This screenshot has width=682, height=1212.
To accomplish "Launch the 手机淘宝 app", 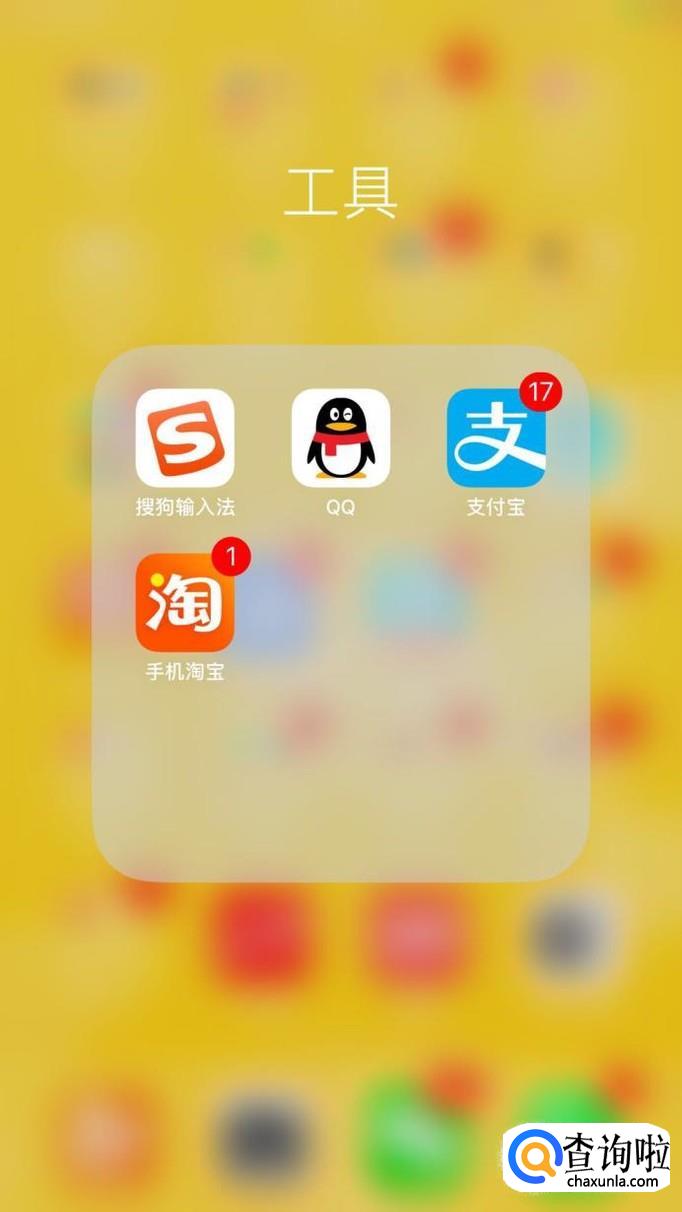I will (x=185, y=602).
